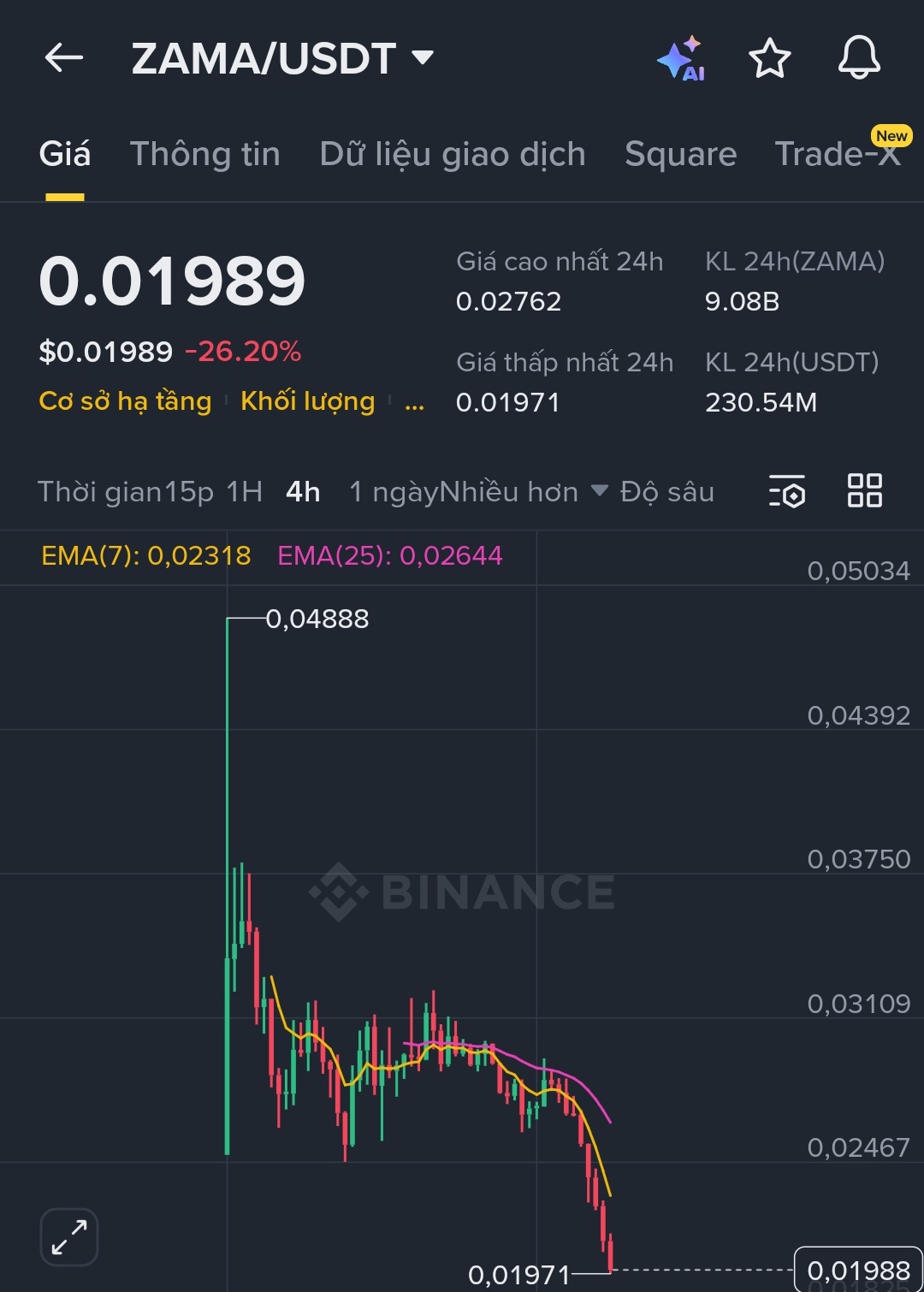924x1292 pixels.
Task: Switch to the Square tab
Action: pos(680,154)
